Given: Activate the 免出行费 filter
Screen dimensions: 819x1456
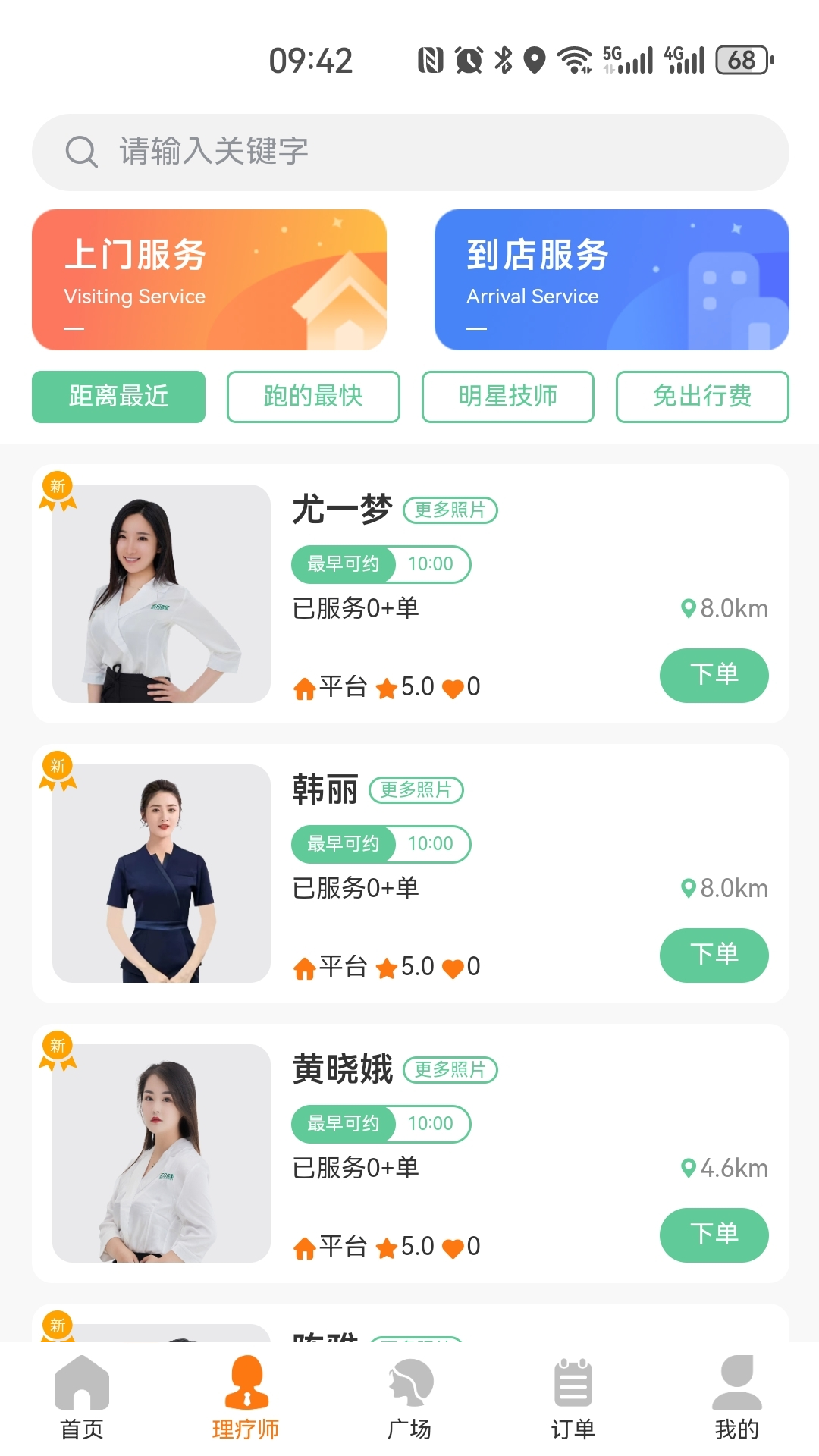Looking at the screenshot, I should point(702,397).
